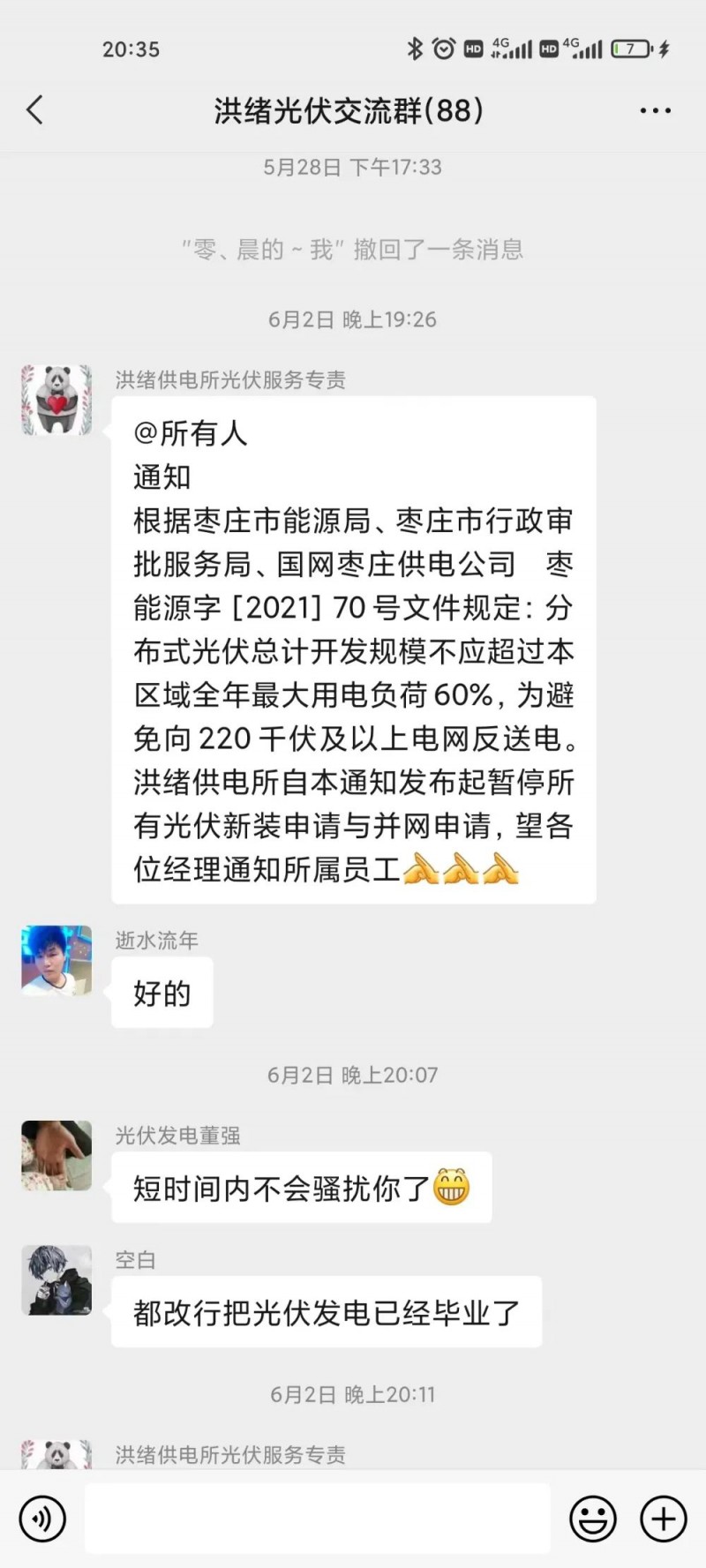Open the emoji sticker panel

592,1519
